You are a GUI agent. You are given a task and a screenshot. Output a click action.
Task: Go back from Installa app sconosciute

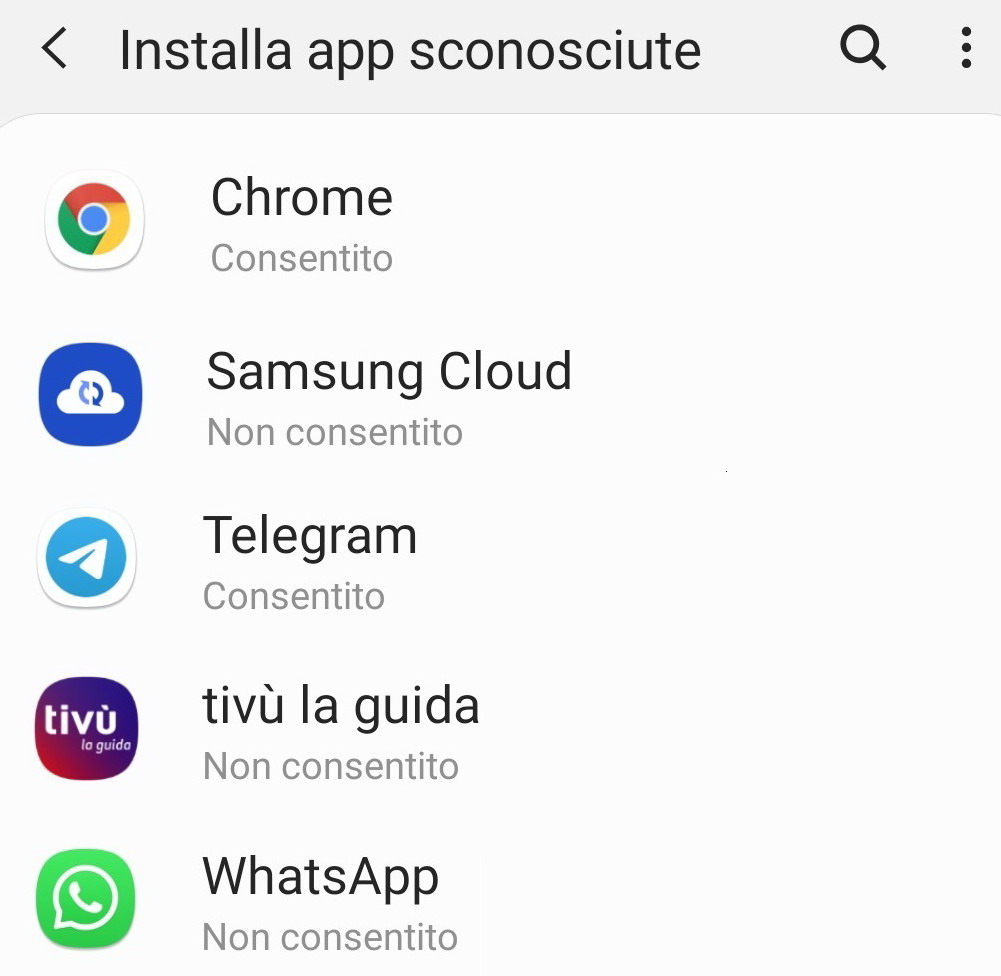[55, 48]
